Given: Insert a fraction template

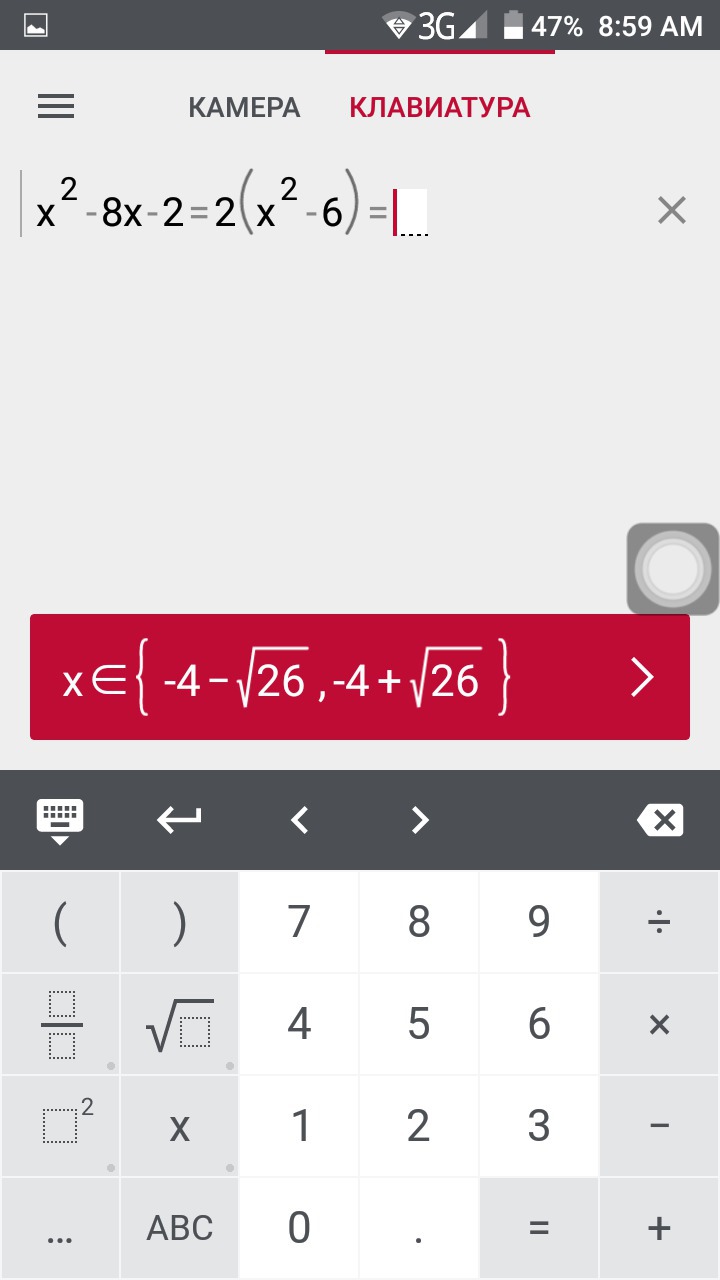Looking at the screenshot, I should coord(61,1025).
